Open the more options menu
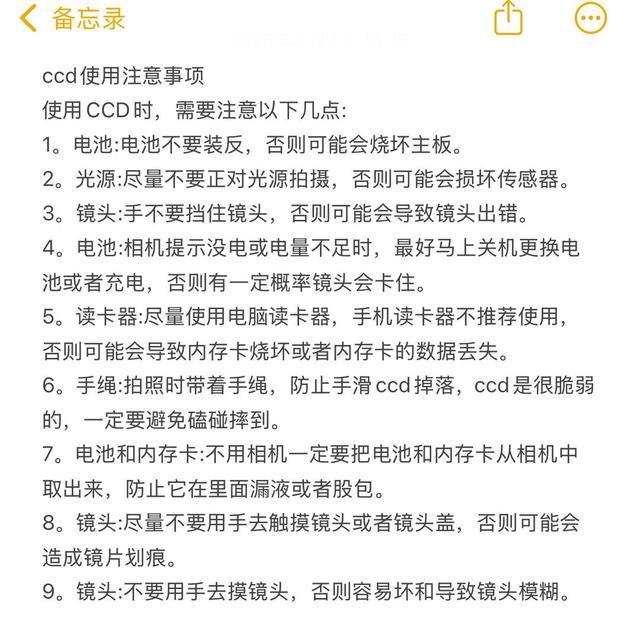The height and width of the screenshot is (640, 640). (x=591, y=18)
